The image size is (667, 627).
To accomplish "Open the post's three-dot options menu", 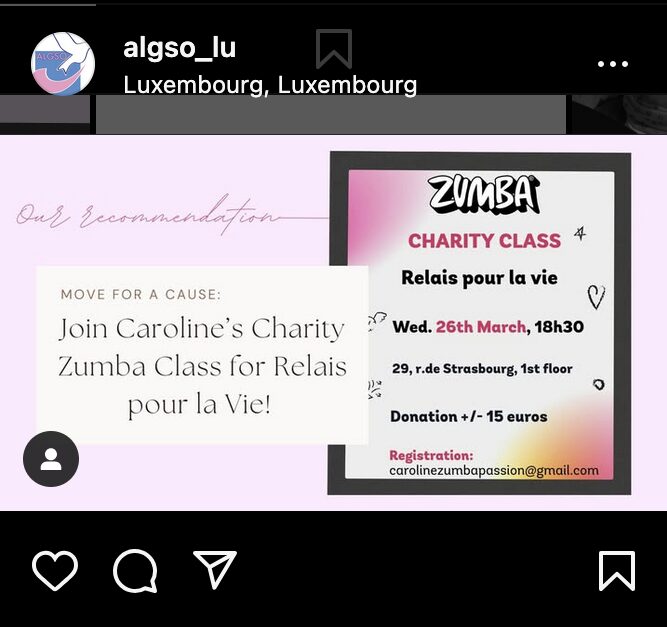I will 613,64.
